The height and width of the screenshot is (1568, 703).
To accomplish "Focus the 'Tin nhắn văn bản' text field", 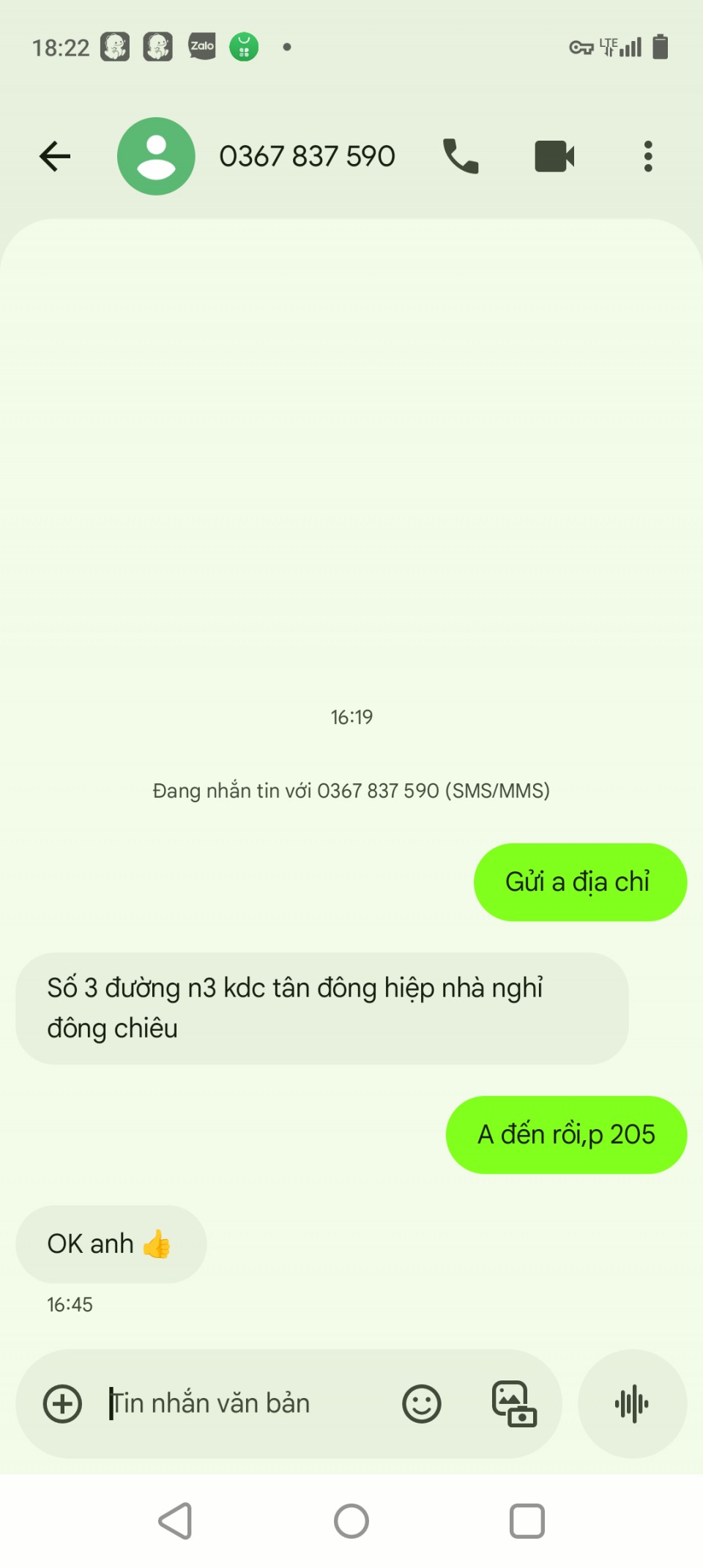I will click(242, 1404).
